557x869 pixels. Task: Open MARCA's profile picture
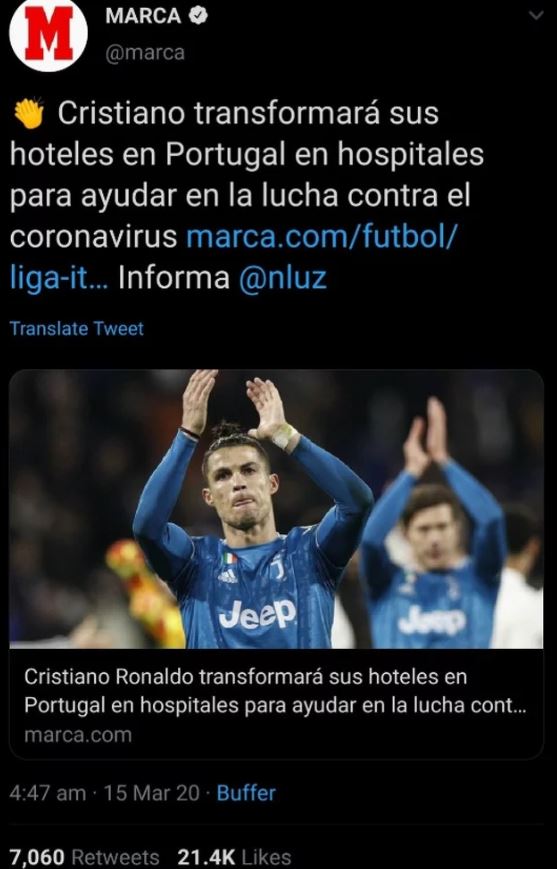(48, 34)
